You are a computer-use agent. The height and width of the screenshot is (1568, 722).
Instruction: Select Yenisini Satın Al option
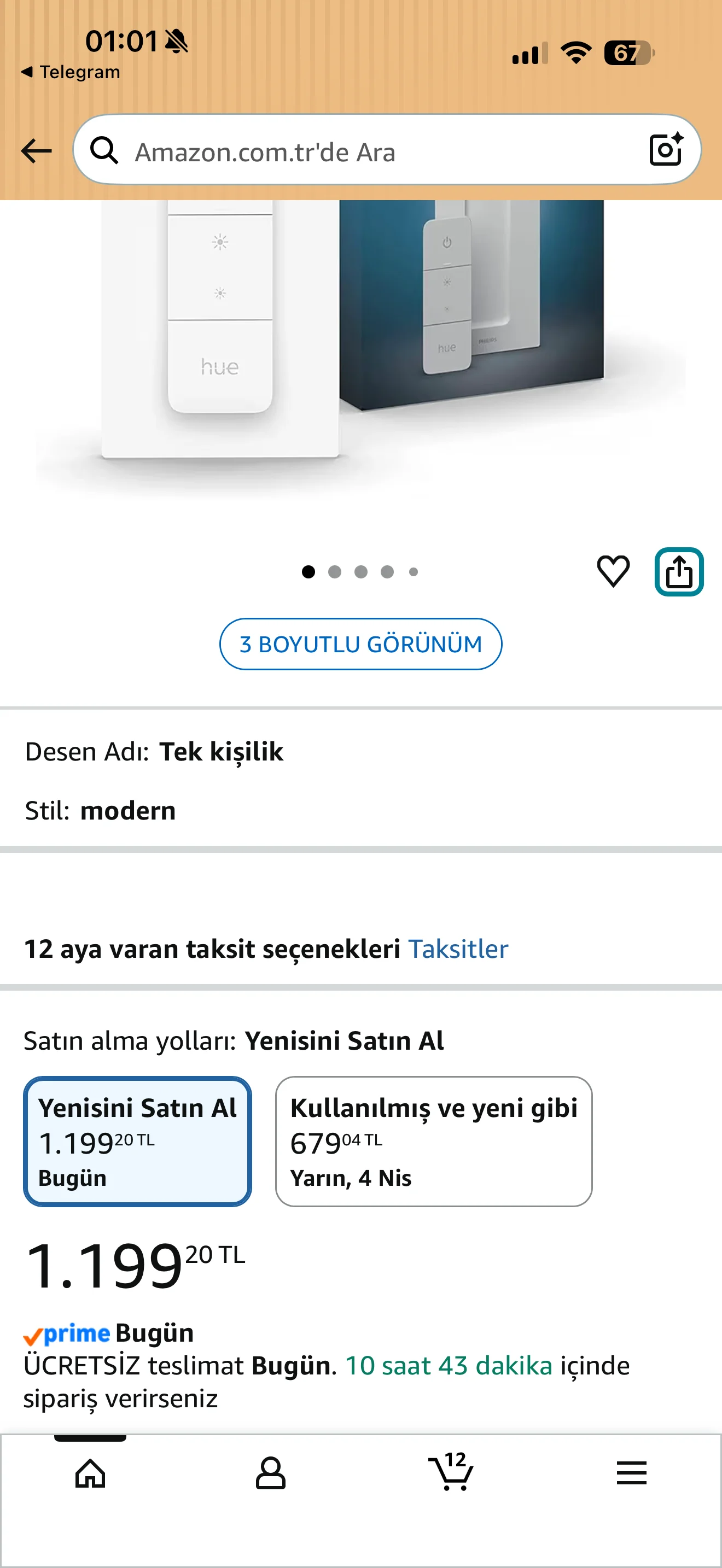point(138,1142)
